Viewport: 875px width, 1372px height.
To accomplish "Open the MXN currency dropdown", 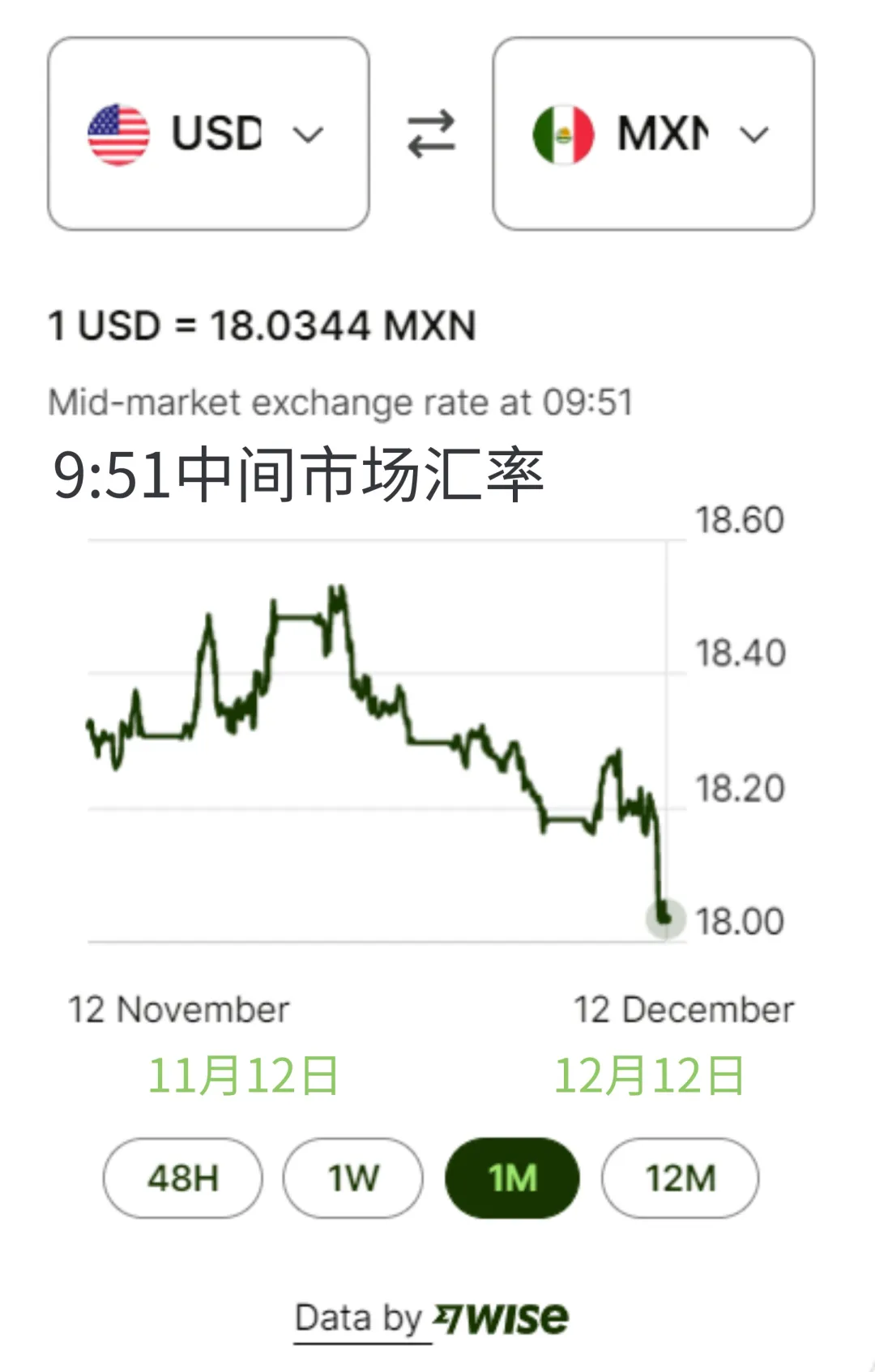I will click(x=653, y=134).
